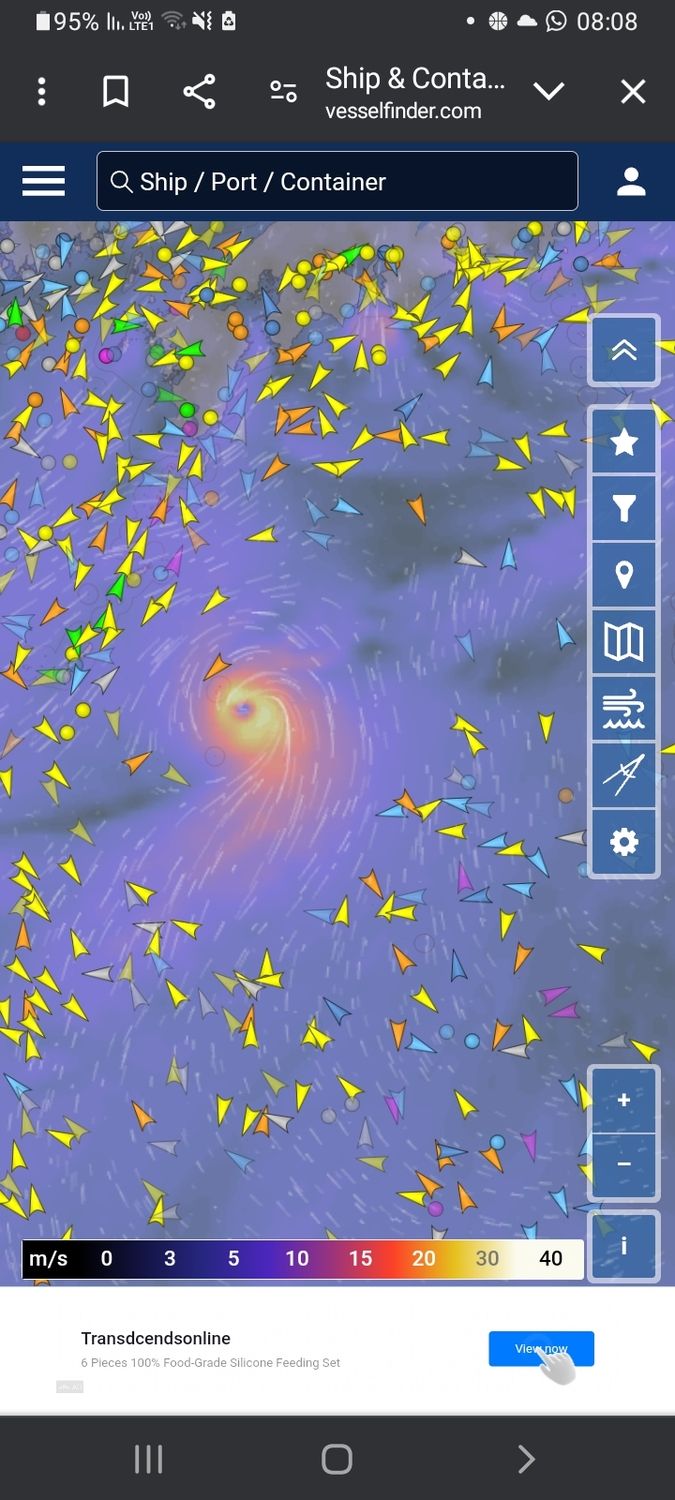Expand the page title dropdown chevron

(x=549, y=92)
